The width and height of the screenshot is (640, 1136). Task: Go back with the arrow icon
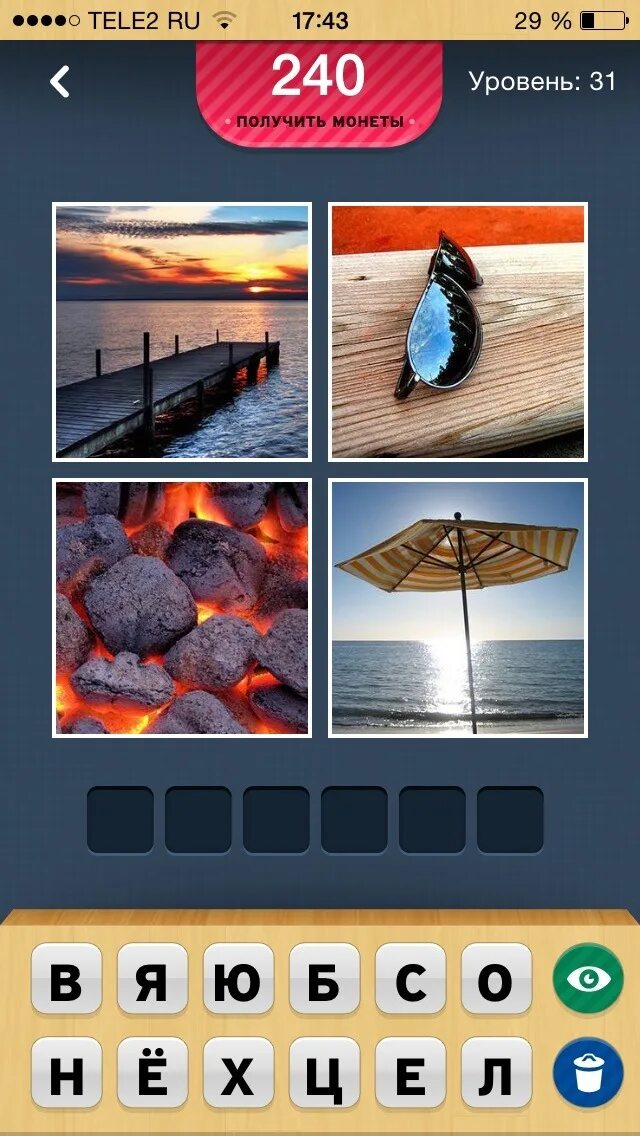(61, 82)
